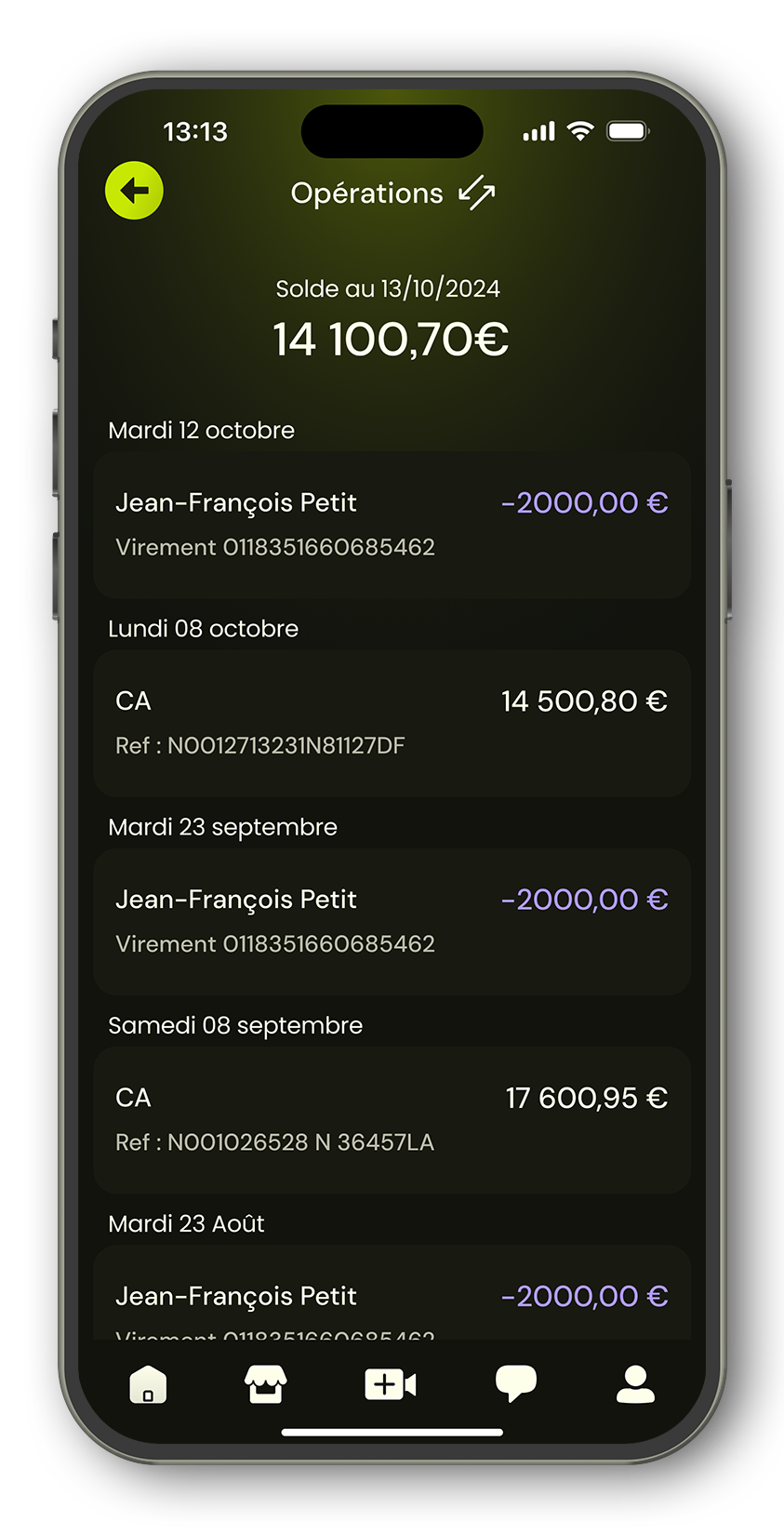
Task: Tap the add video tab
Action: tap(391, 1384)
